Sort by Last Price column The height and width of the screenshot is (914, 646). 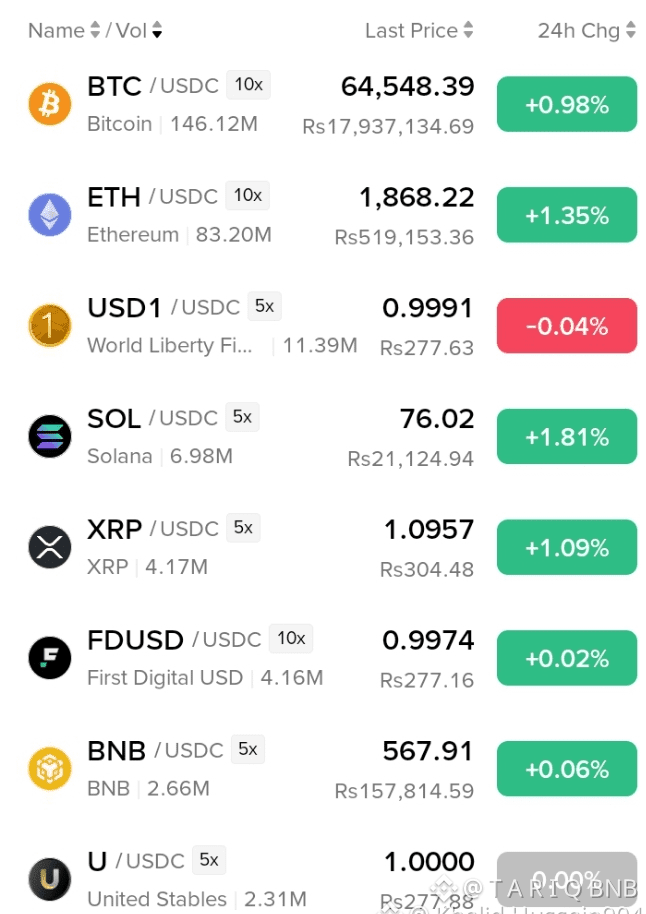419,30
